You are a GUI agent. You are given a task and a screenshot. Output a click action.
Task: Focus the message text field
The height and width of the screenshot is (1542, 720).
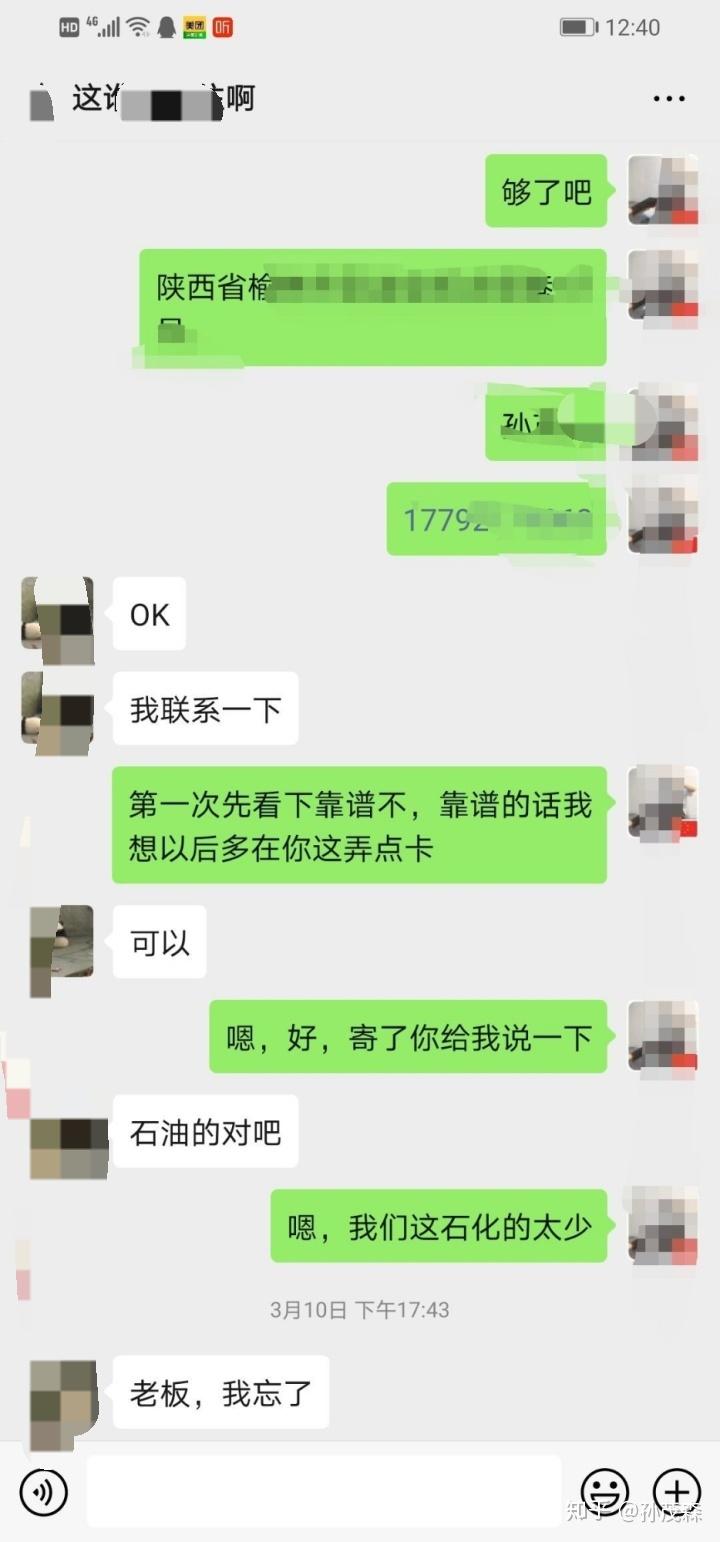pos(323,1491)
